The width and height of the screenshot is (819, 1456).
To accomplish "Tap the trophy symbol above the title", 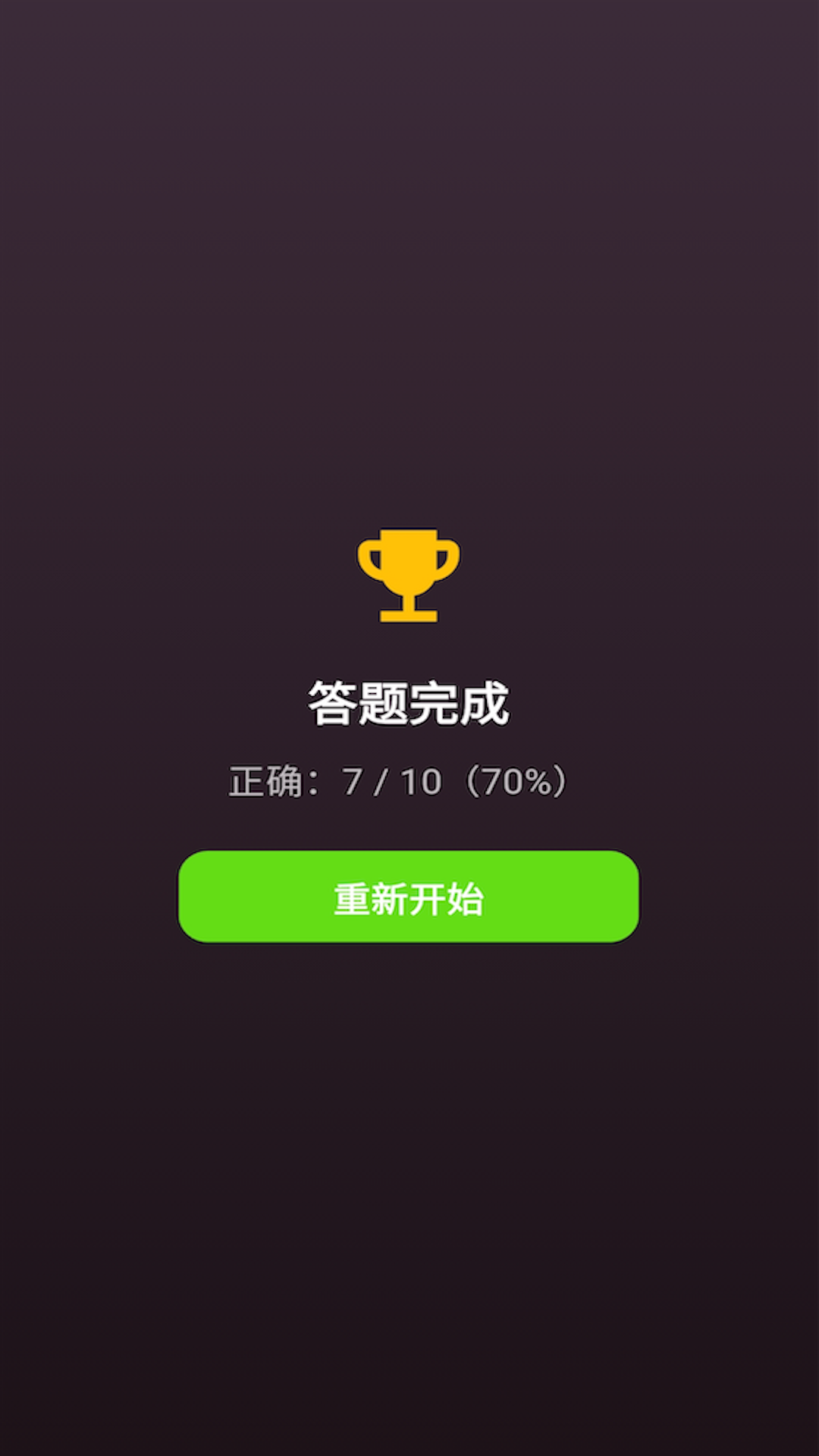I will point(409,578).
